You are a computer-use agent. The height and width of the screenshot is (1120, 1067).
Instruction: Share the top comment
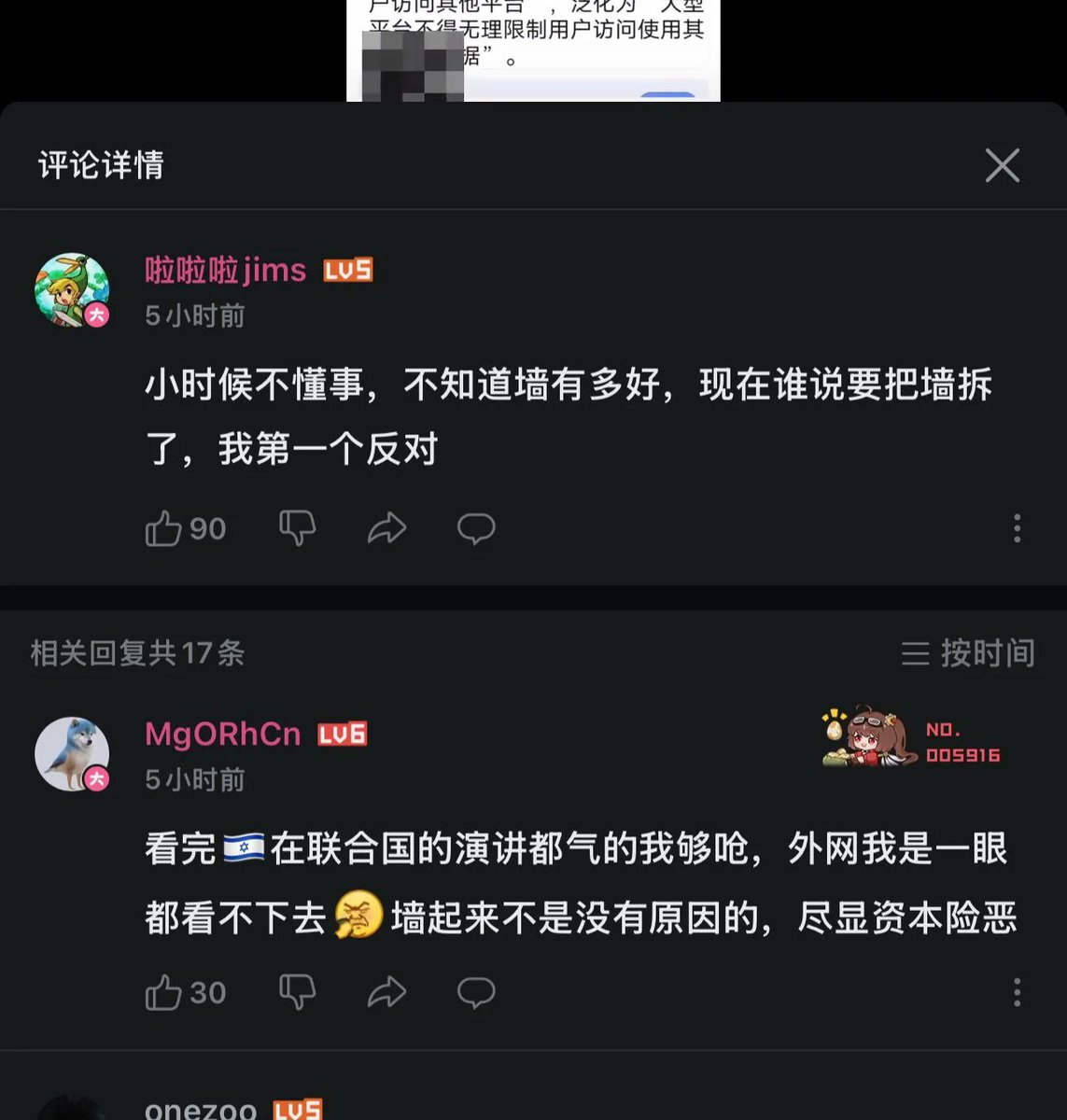click(x=386, y=528)
